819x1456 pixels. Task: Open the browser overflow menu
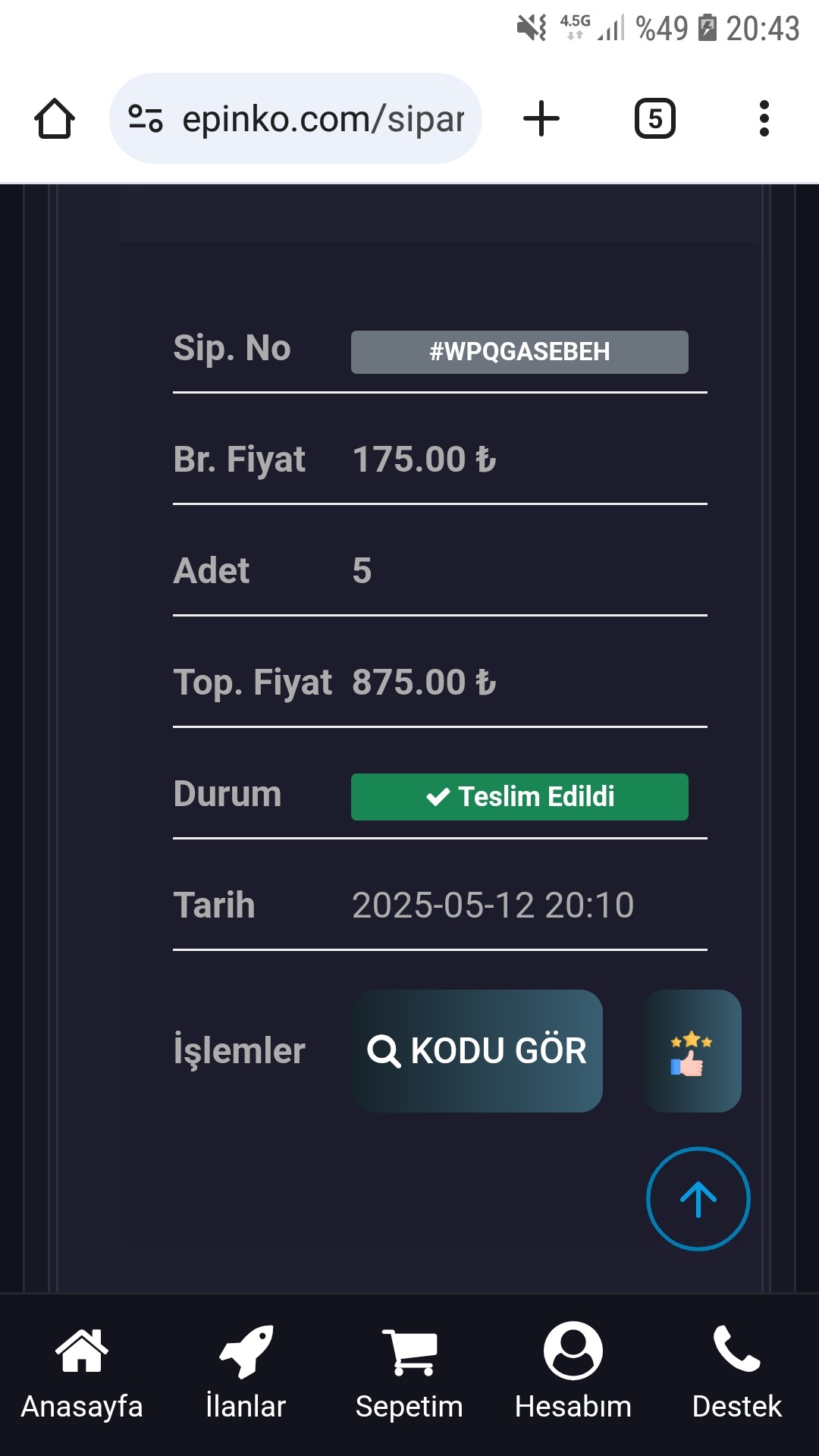pos(764,119)
